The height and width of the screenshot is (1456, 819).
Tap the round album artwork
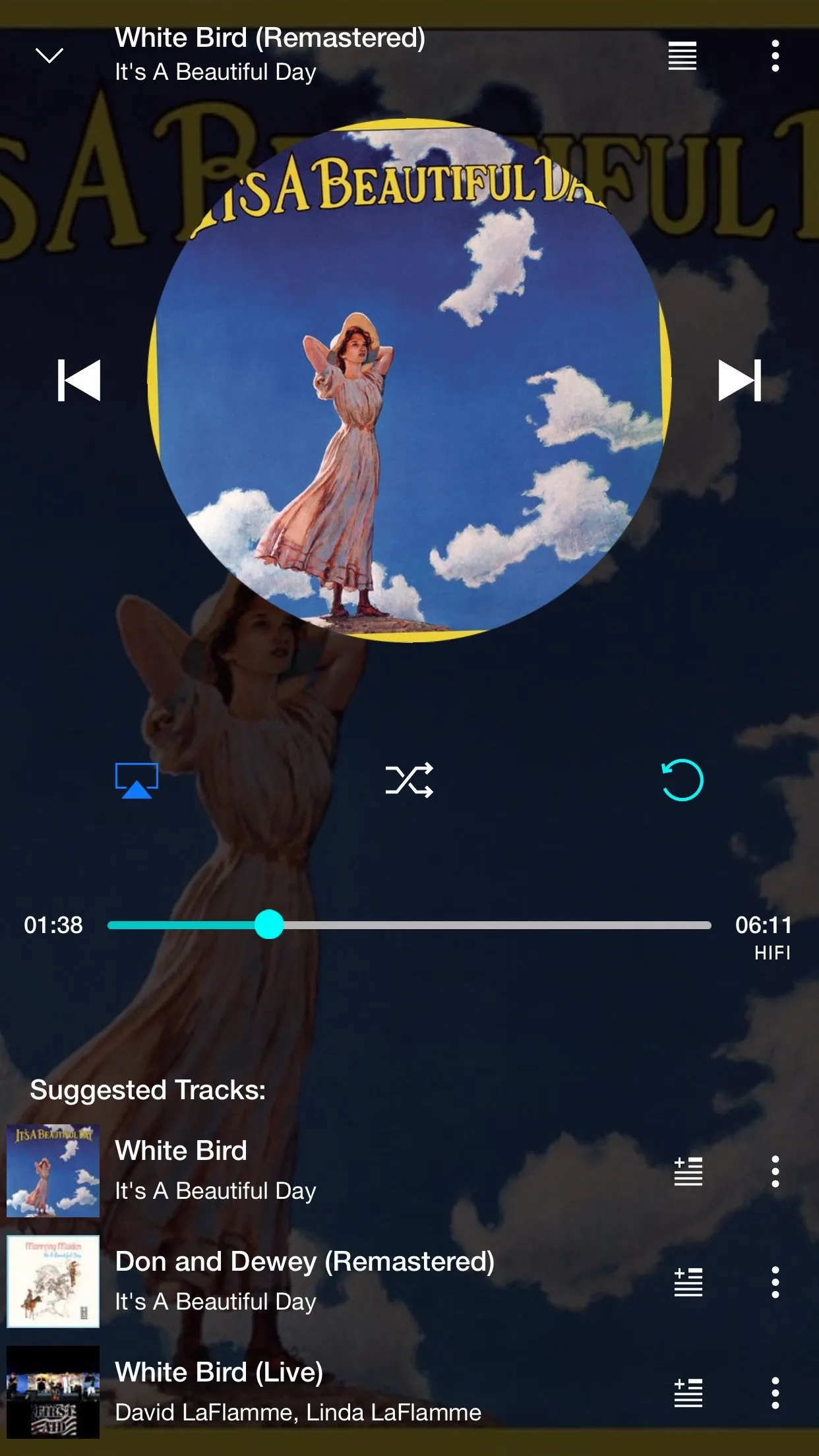[x=409, y=380]
